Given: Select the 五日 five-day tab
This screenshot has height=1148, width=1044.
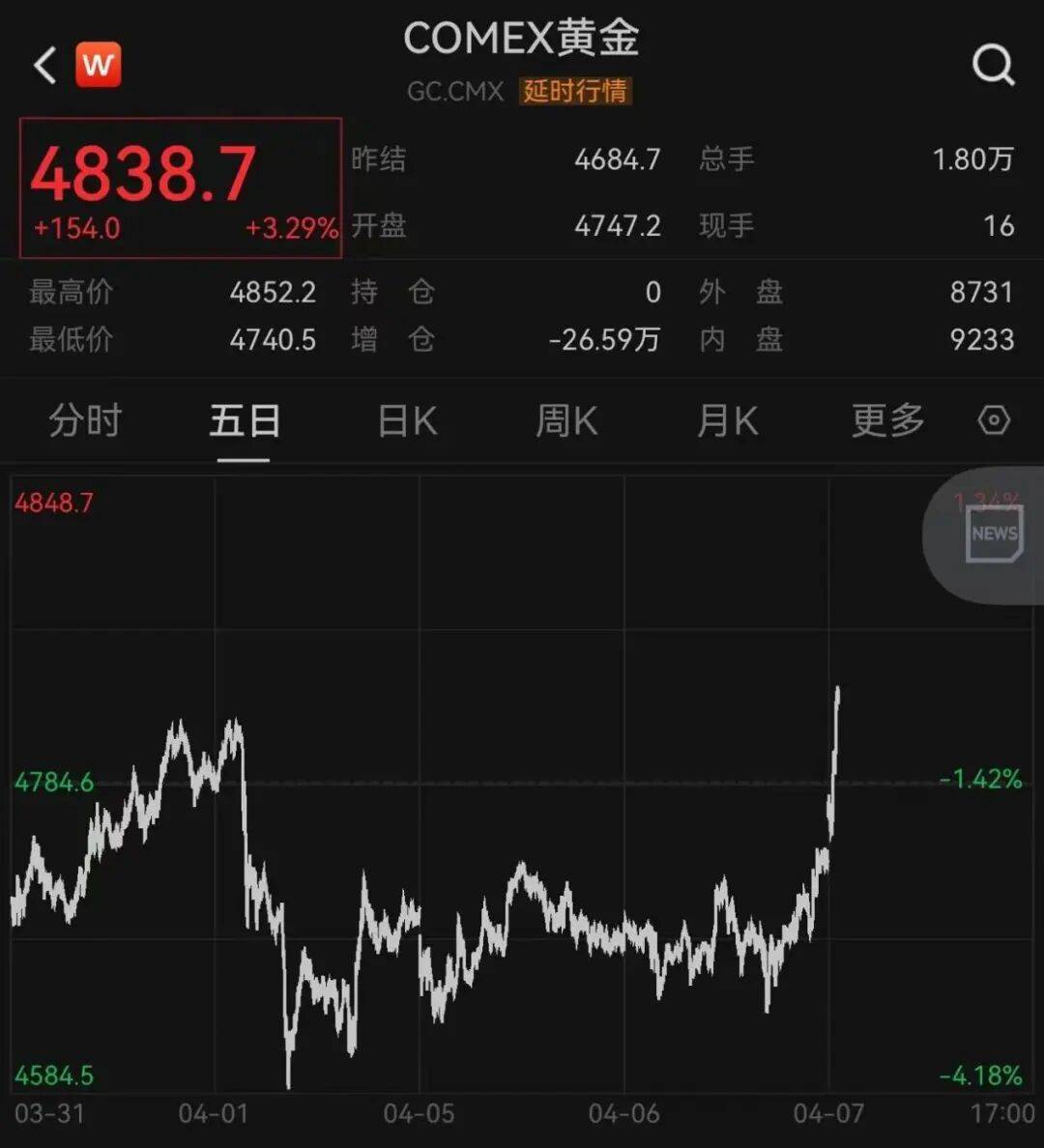Looking at the screenshot, I should [245, 421].
